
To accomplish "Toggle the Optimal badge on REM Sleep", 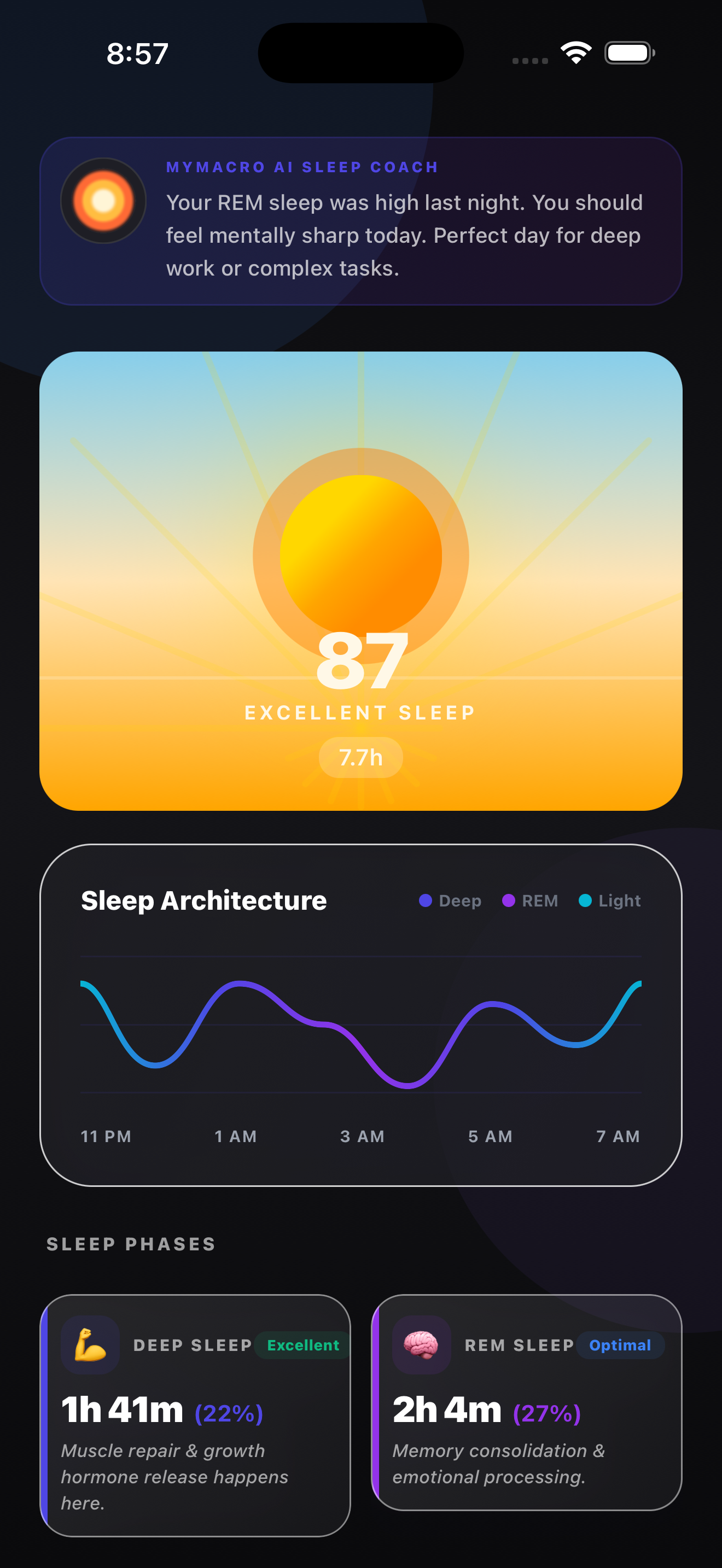I will pos(619,1345).
